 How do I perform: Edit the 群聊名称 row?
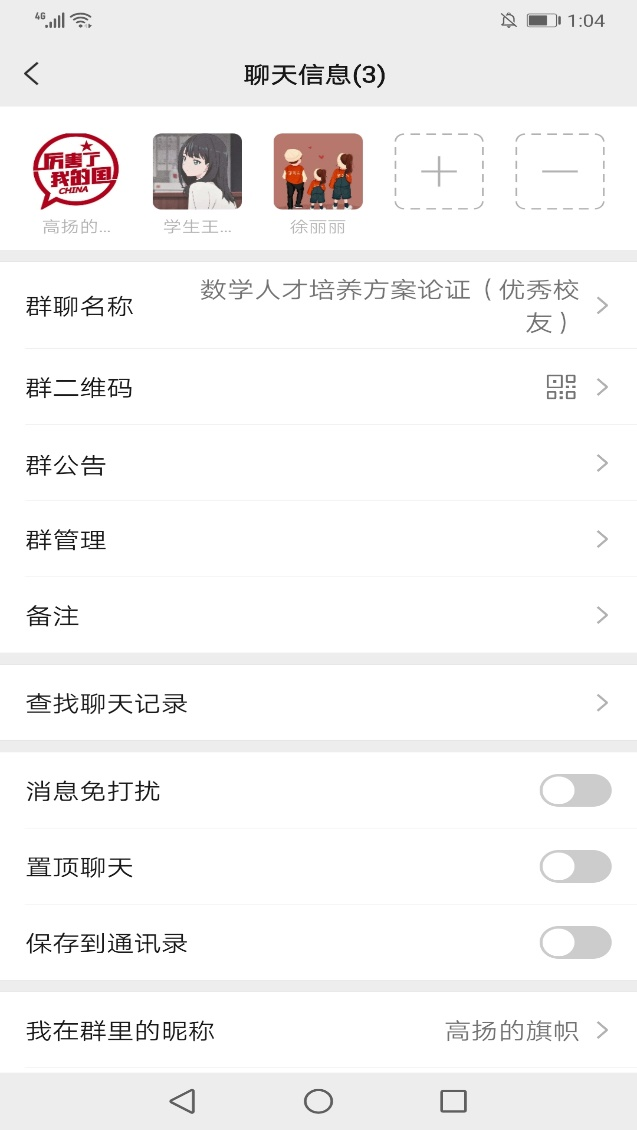[318, 306]
